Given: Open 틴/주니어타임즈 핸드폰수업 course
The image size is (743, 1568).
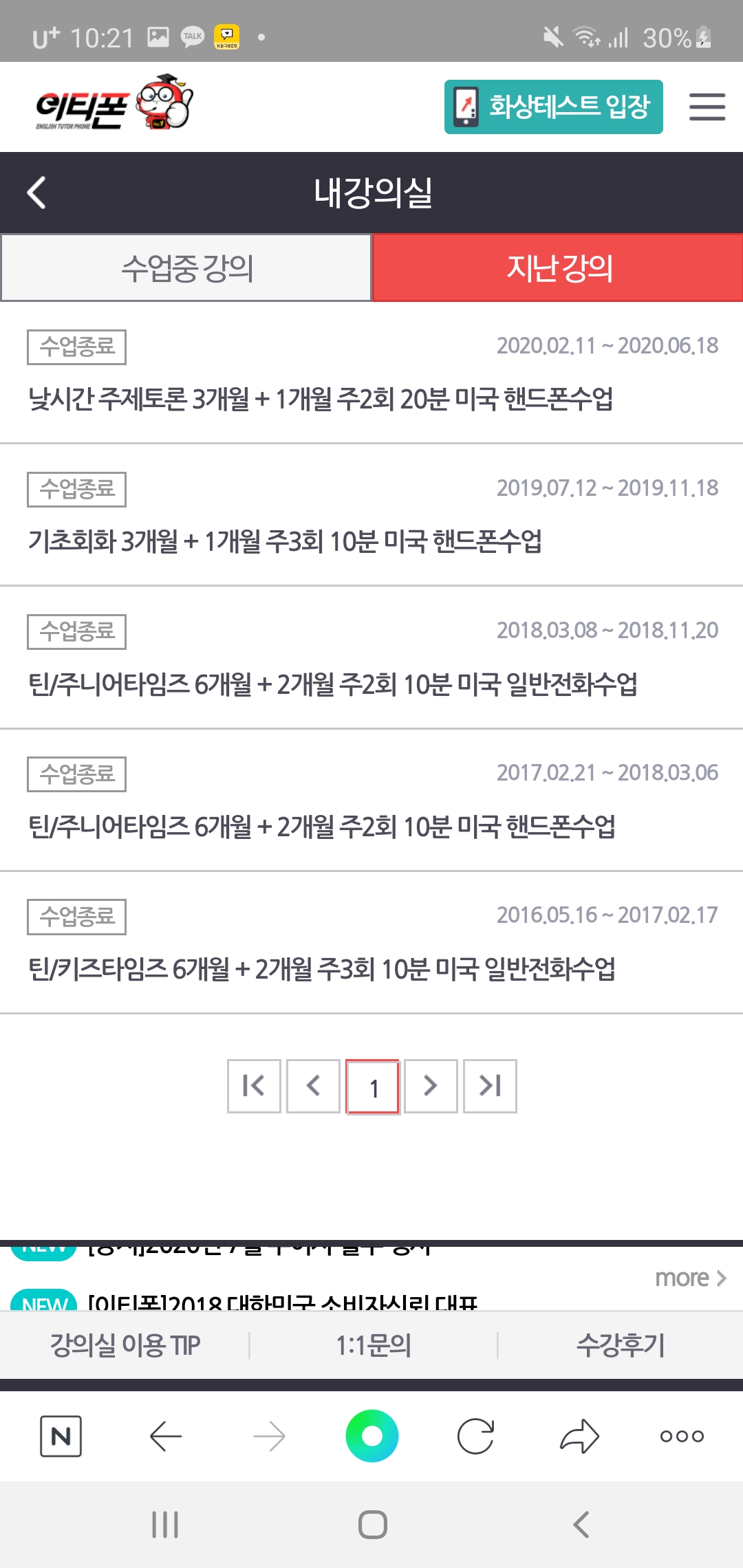Looking at the screenshot, I should pos(322,826).
